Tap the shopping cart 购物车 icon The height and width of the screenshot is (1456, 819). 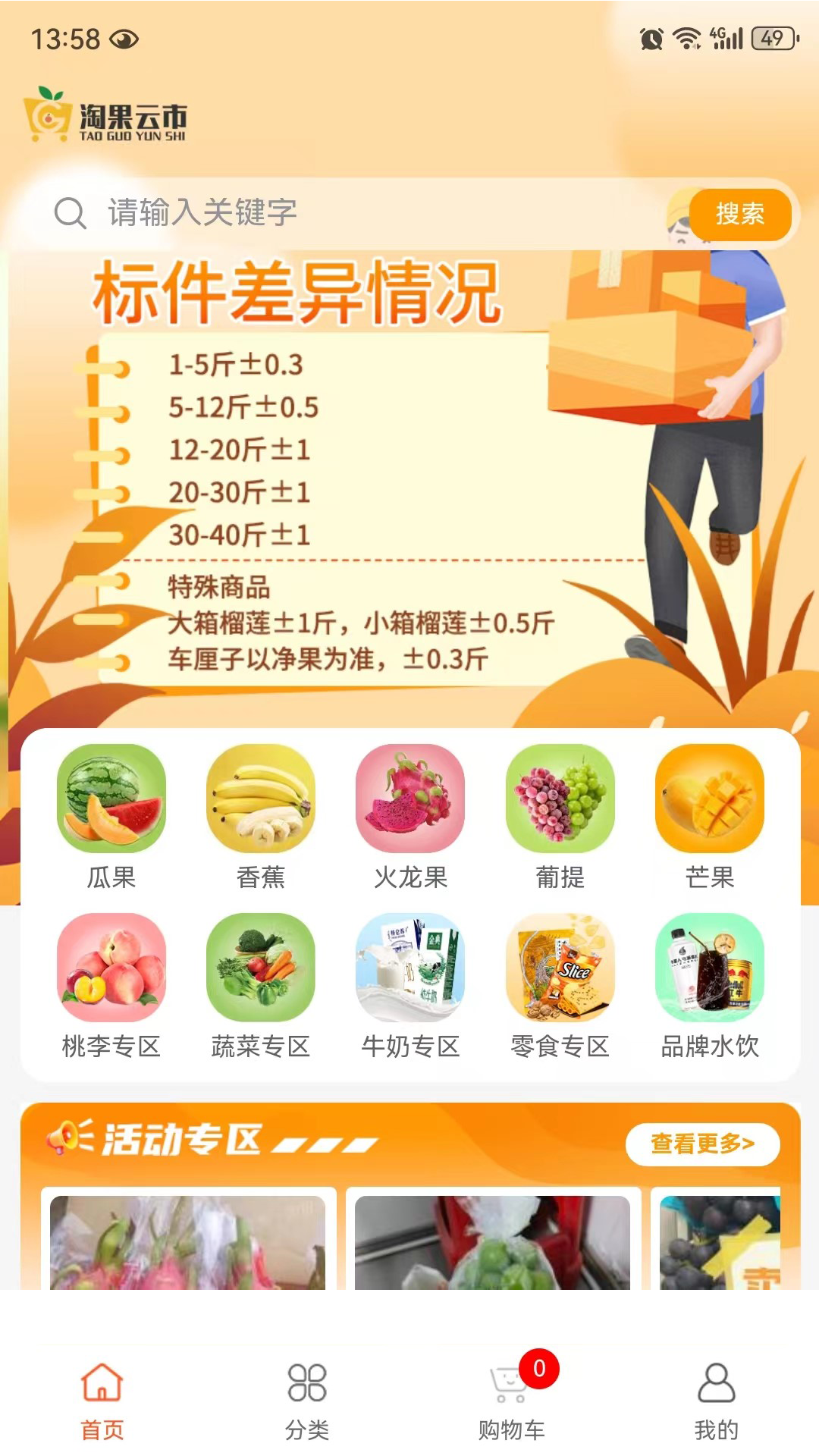click(510, 1394)
